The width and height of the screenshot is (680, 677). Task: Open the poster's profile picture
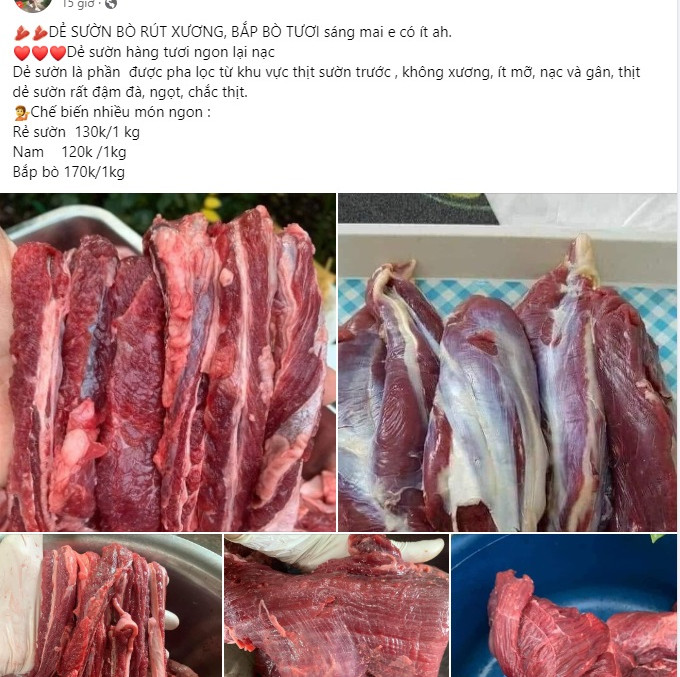point(32,4)
